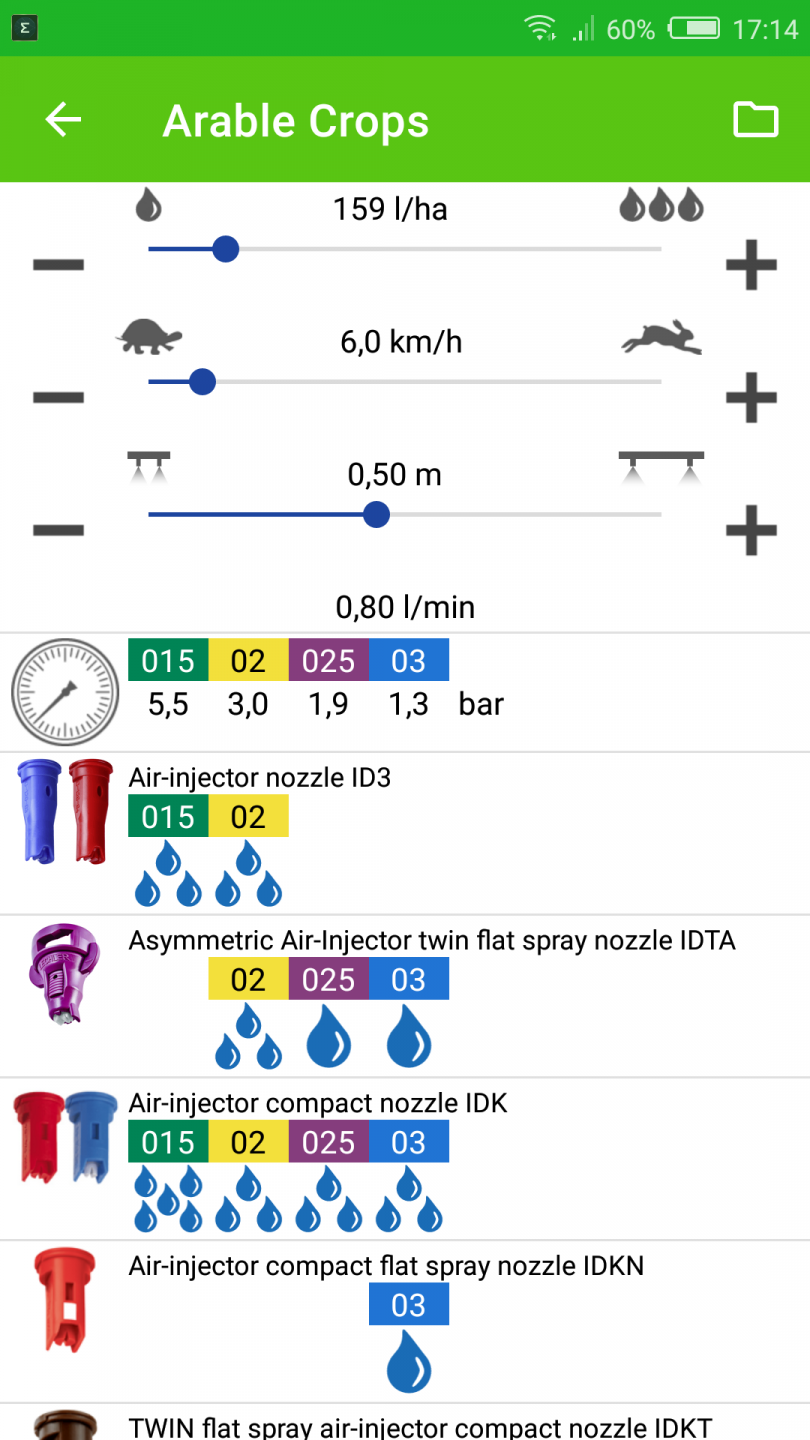Open the folder icon in the app bar
The image size is (810, 1440).
coord(755,120)
